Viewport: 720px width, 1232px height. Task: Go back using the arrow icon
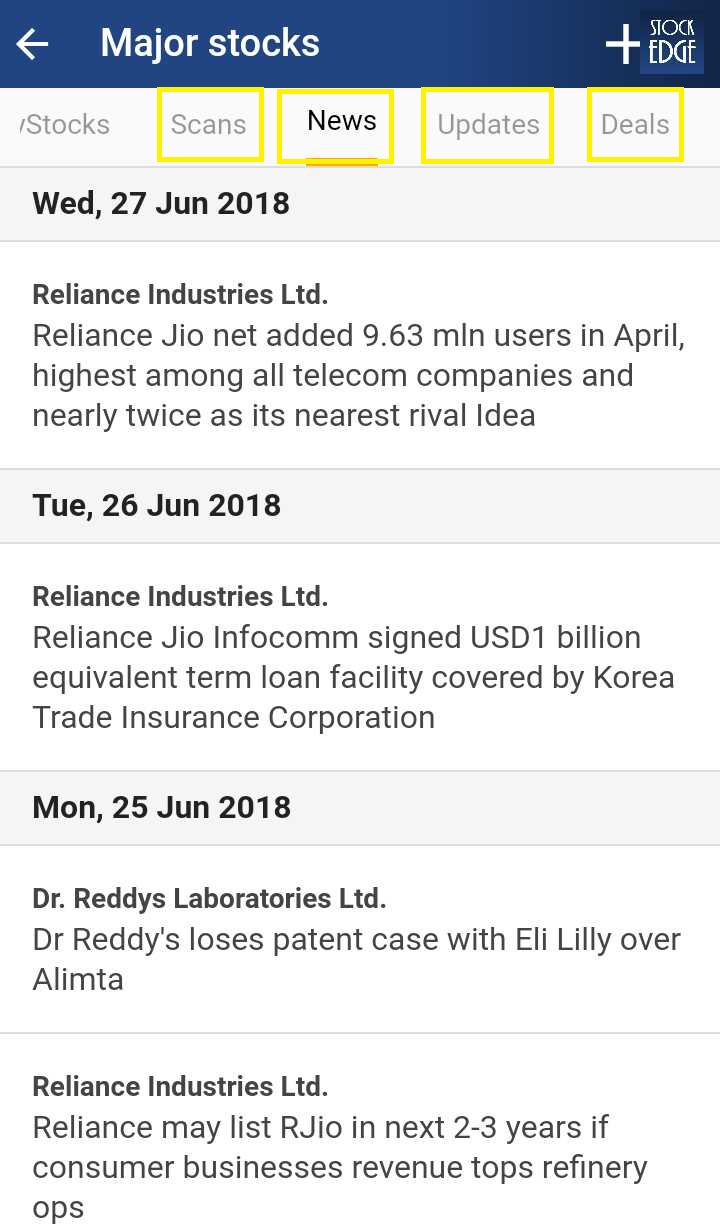coord(33,44)
